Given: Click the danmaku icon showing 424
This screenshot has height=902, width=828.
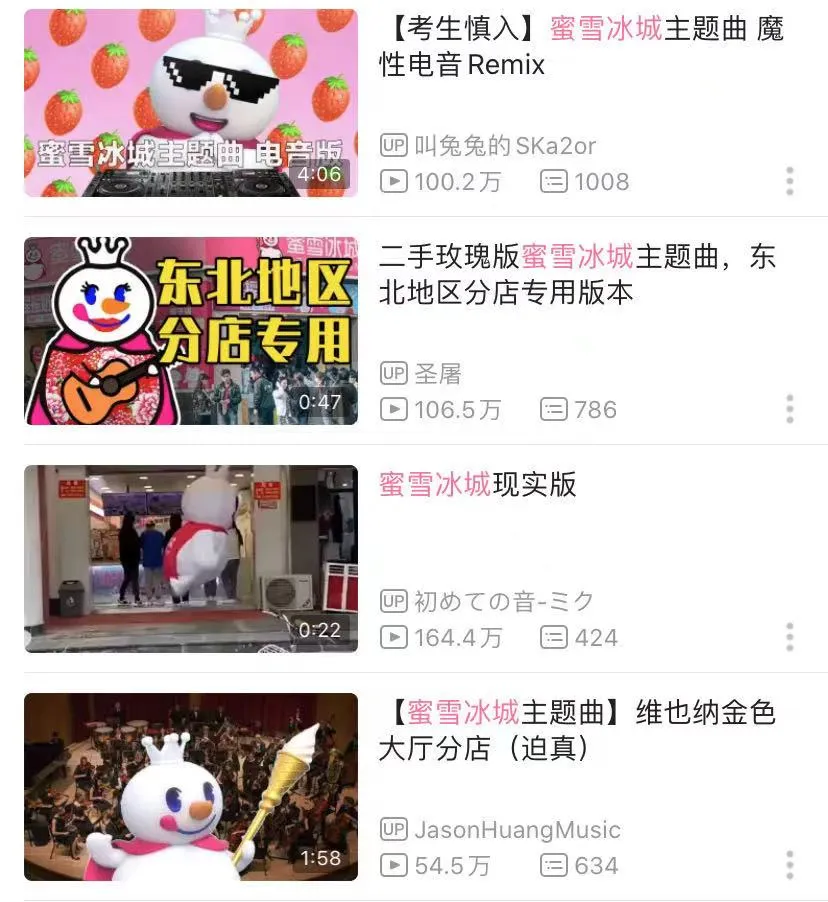Looking at the screenshot, I should (553, 637).
